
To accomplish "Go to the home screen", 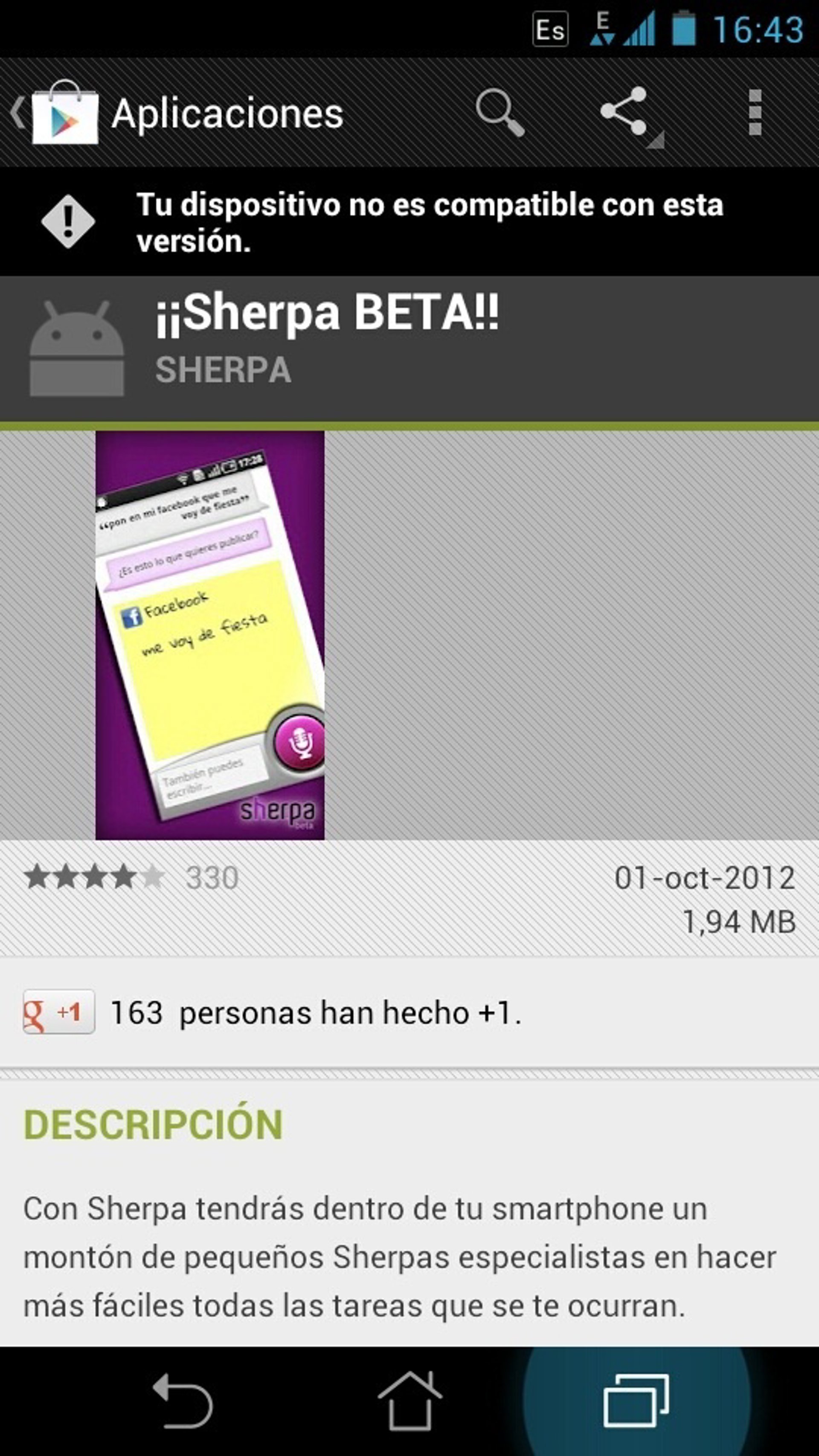I will [x=409, y=1401].
